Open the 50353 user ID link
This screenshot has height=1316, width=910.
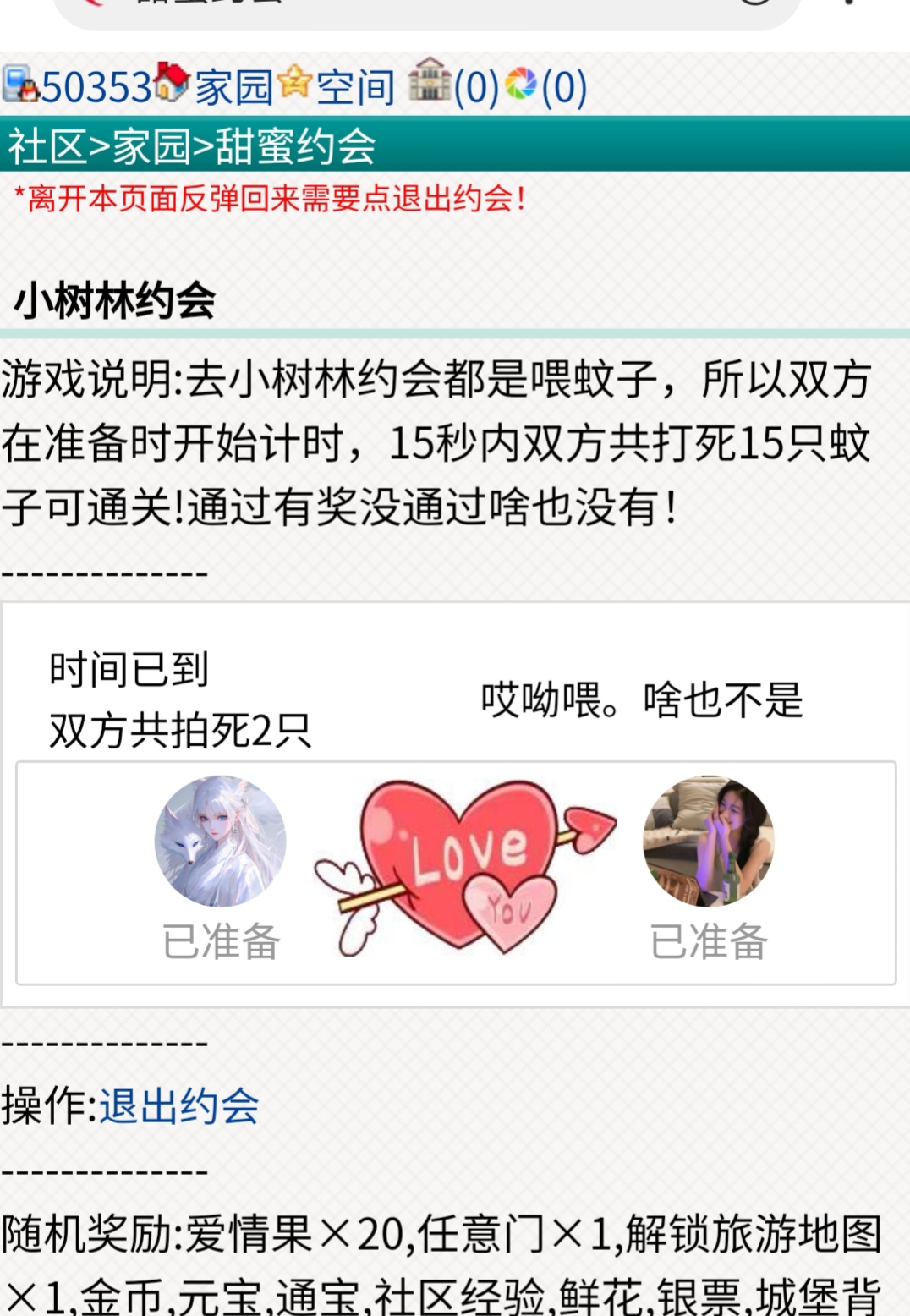[x=95, y=86]
